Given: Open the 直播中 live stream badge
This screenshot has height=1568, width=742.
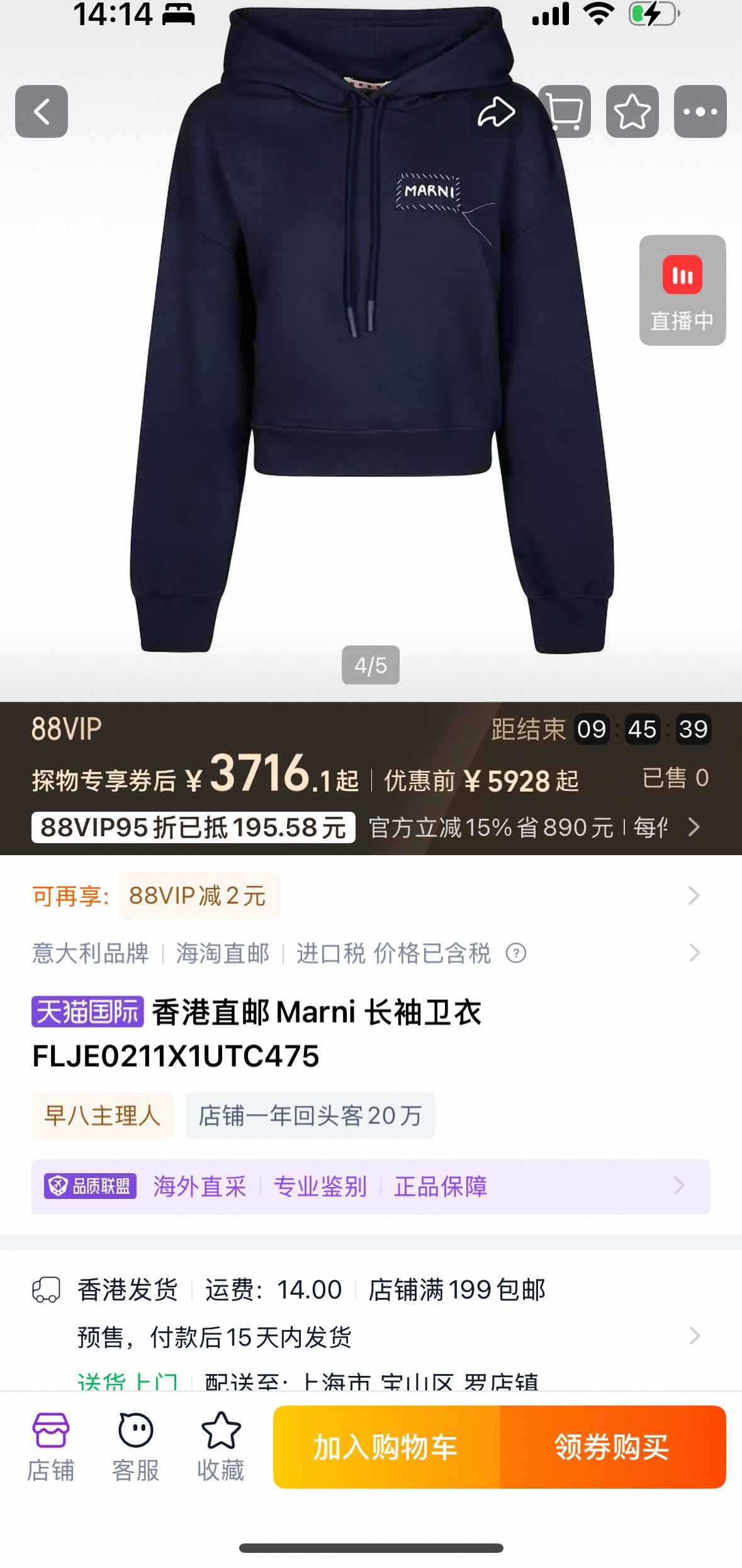Looking at the screenshot, I should pos(682,290).
